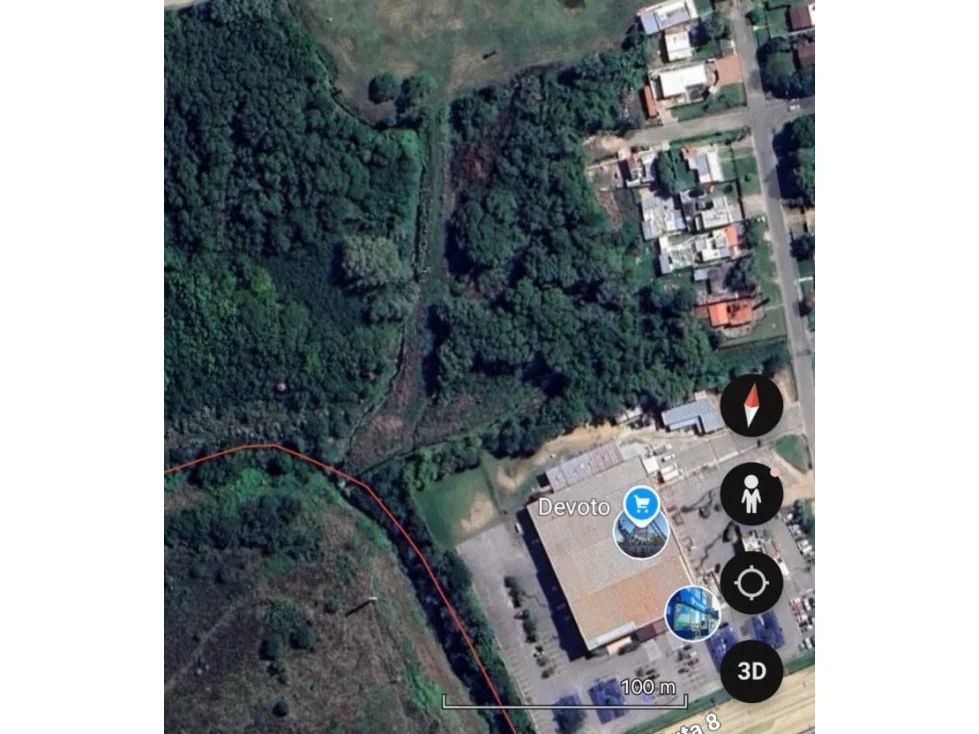Tap the compass to reset north
The image size is (979, 734).
click(751, 405)
